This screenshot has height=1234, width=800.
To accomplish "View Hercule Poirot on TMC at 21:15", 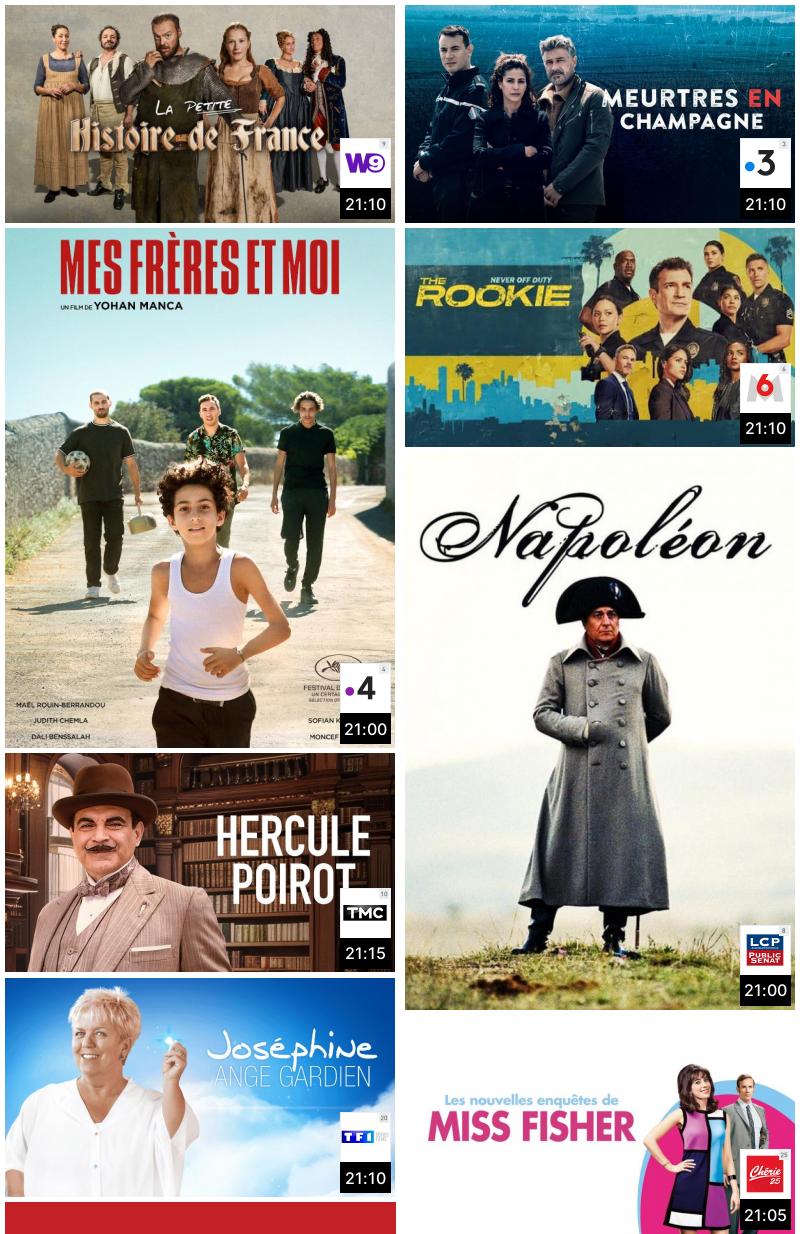I will [199, 862].
